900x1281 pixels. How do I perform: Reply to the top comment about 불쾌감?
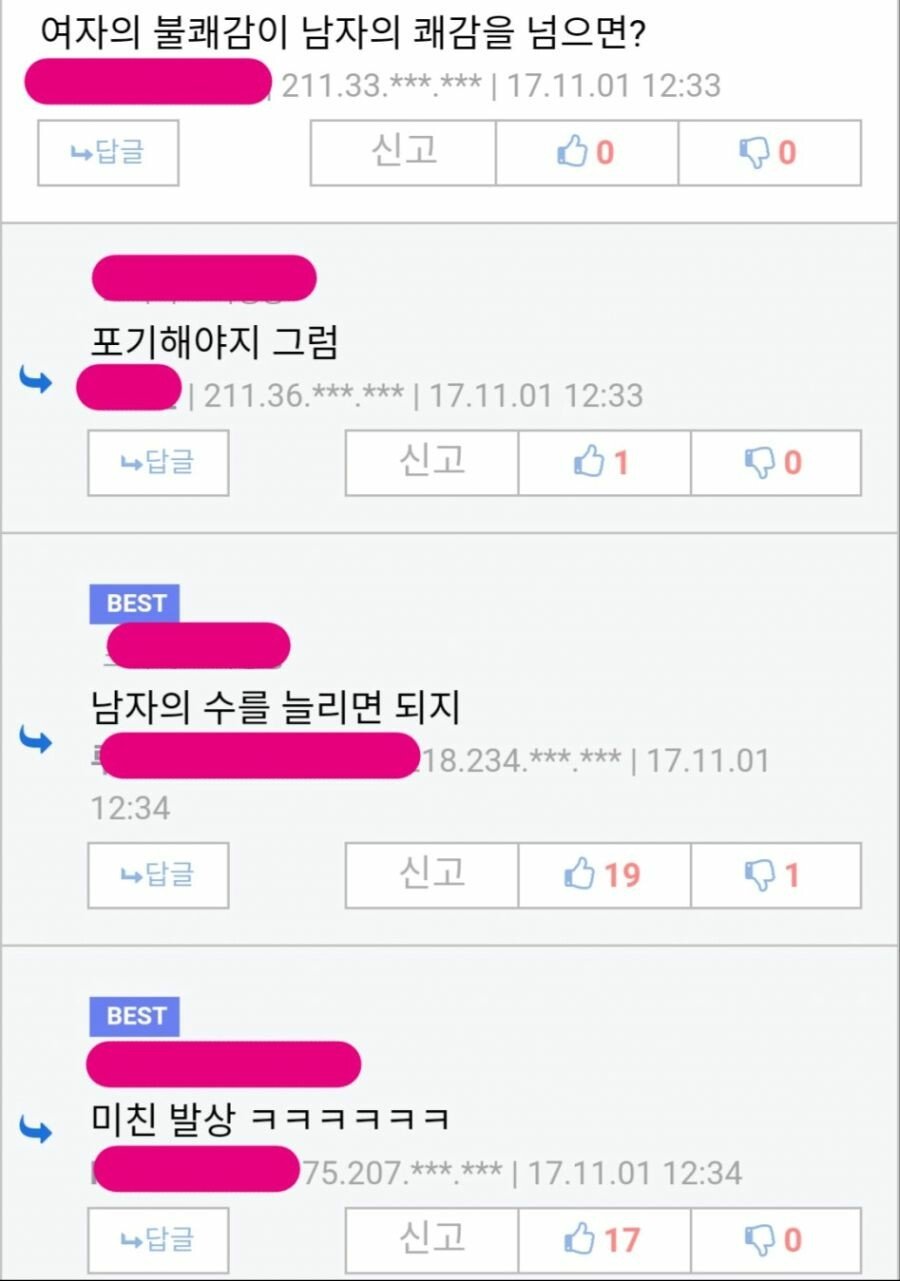108,153
